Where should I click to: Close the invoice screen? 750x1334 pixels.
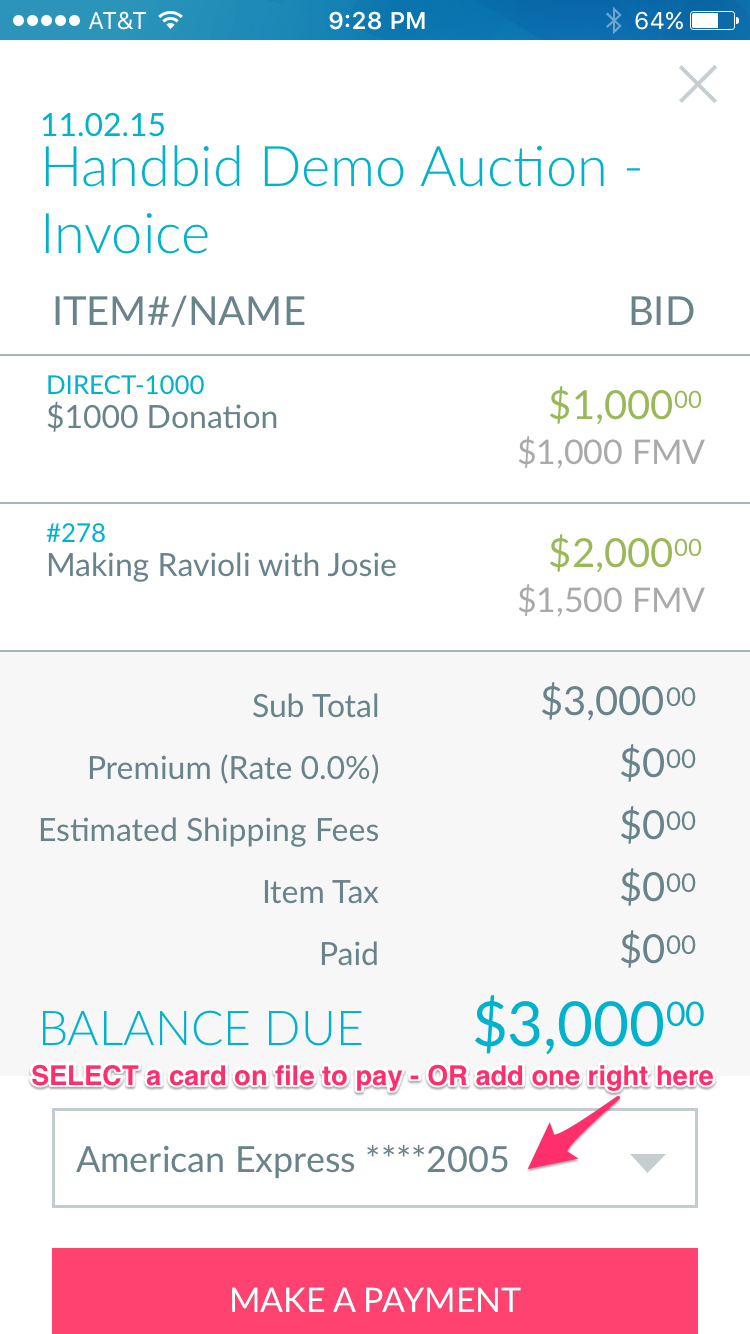(697, 85)
